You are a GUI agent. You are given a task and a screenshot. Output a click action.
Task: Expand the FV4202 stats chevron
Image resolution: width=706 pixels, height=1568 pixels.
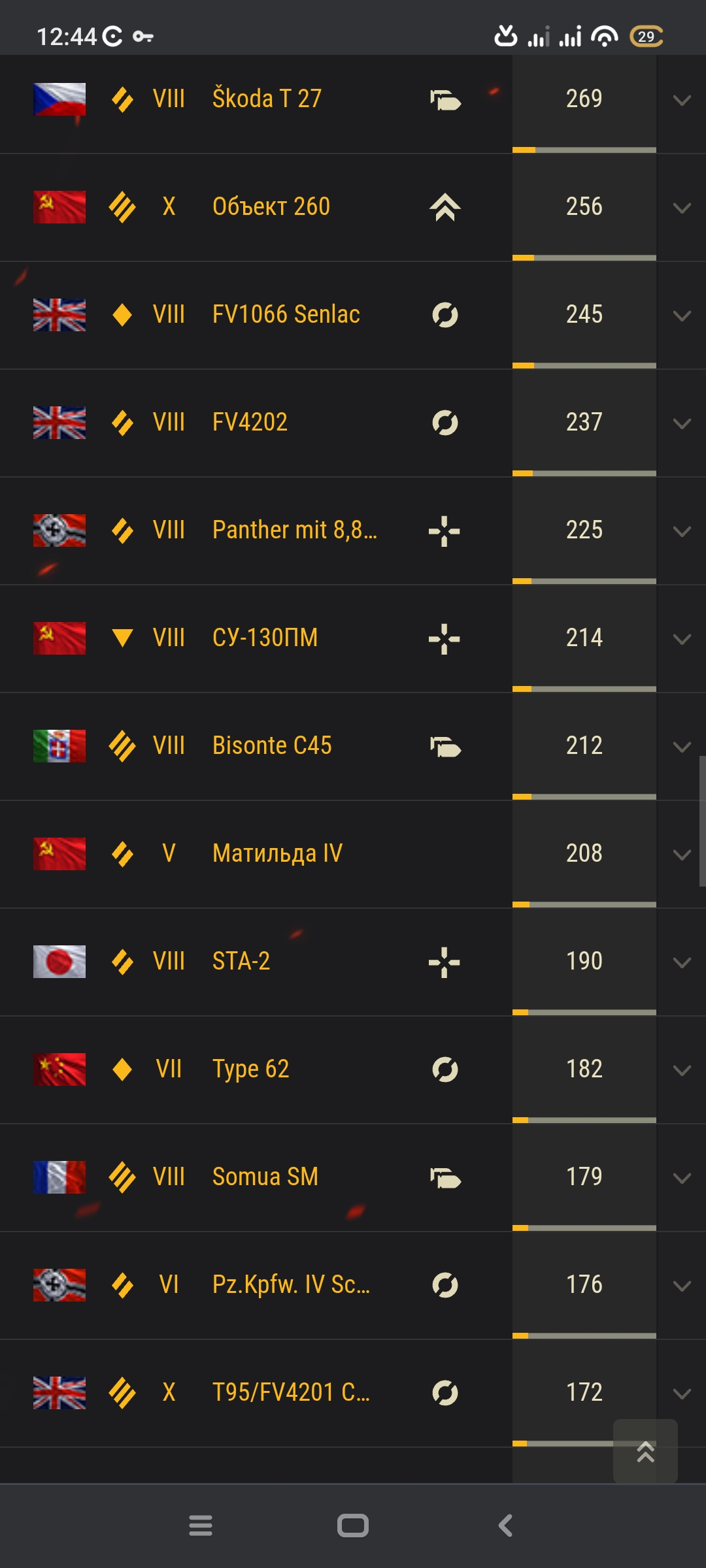tap(681, 423)
